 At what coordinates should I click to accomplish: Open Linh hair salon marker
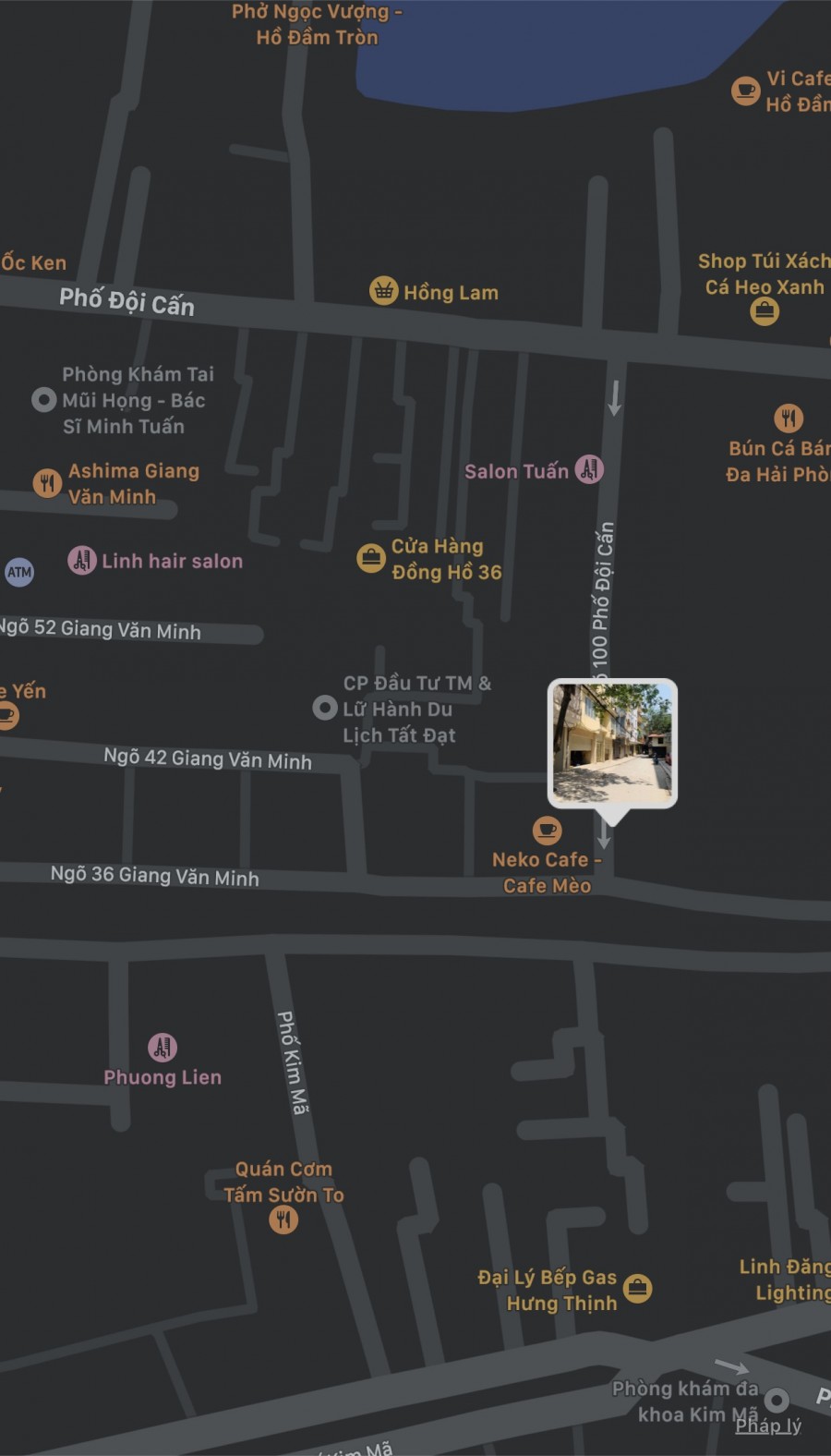[x=82, y=560]
